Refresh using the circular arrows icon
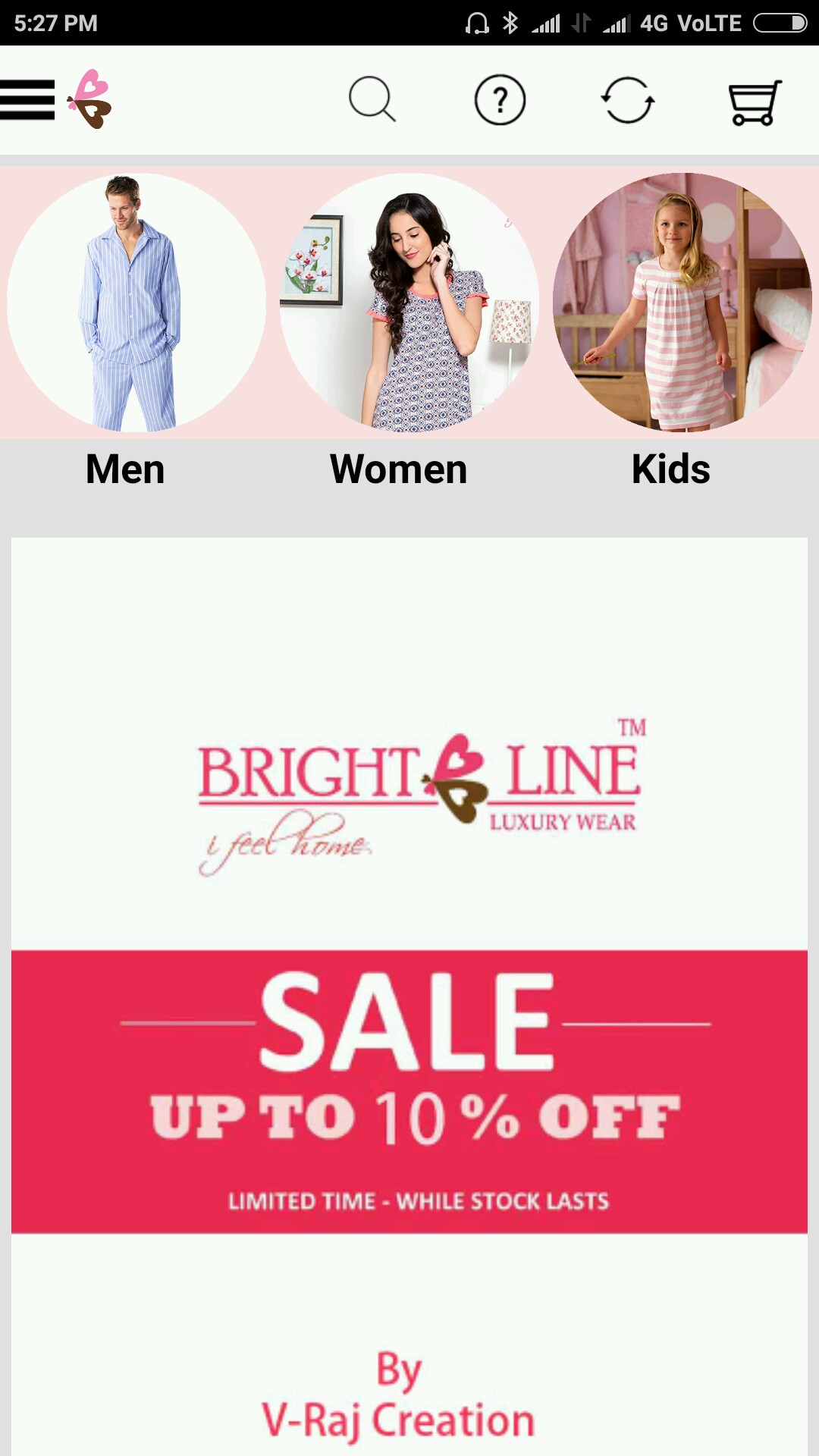Image resolution: width=819 pixels, height=1456 pixels. coord(628,100)
